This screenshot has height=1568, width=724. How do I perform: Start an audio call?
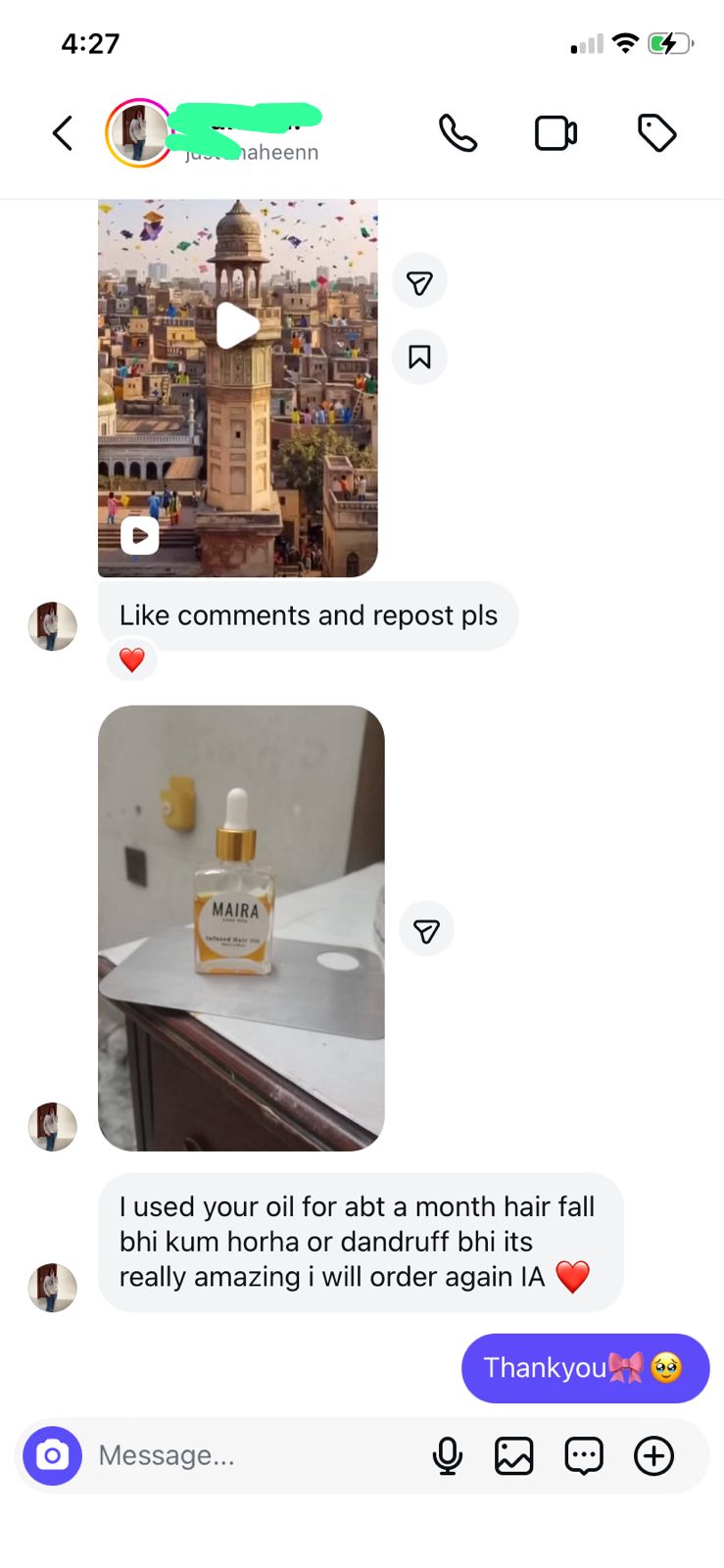click(458, 133)
